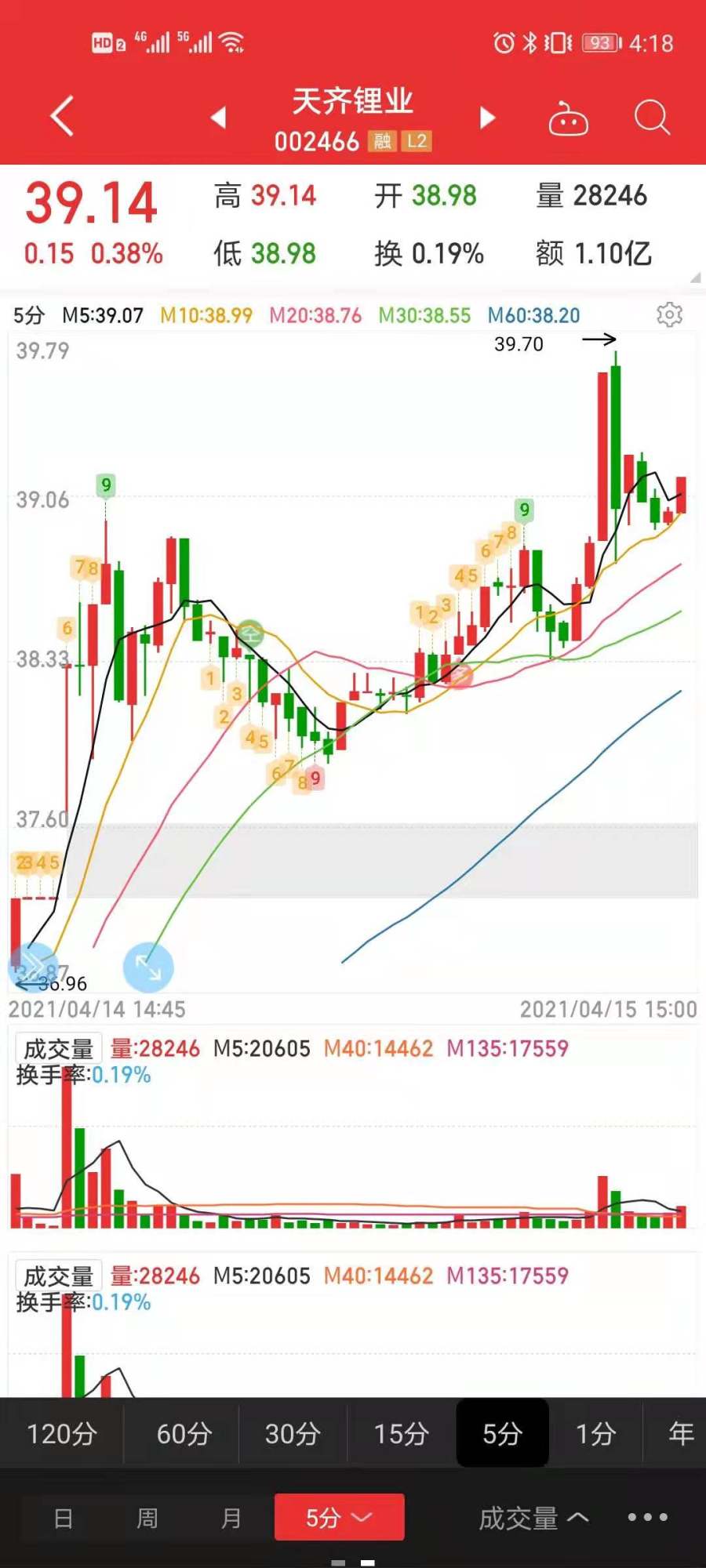Screen dimensions: 706x1568
Task: Expand the chart to full screen
Action: click(148, 967)
